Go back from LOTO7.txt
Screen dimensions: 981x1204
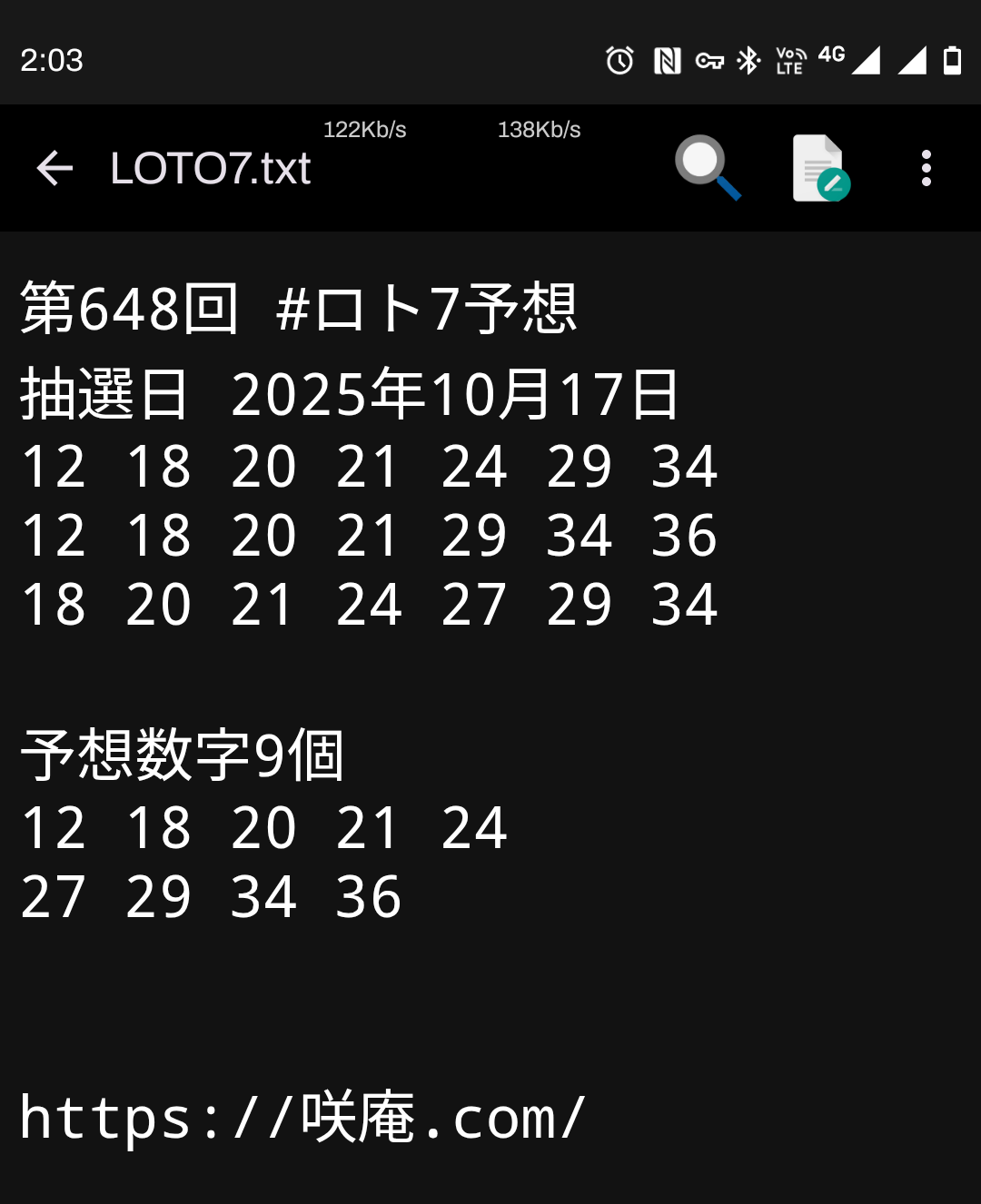tap(54, 168)
